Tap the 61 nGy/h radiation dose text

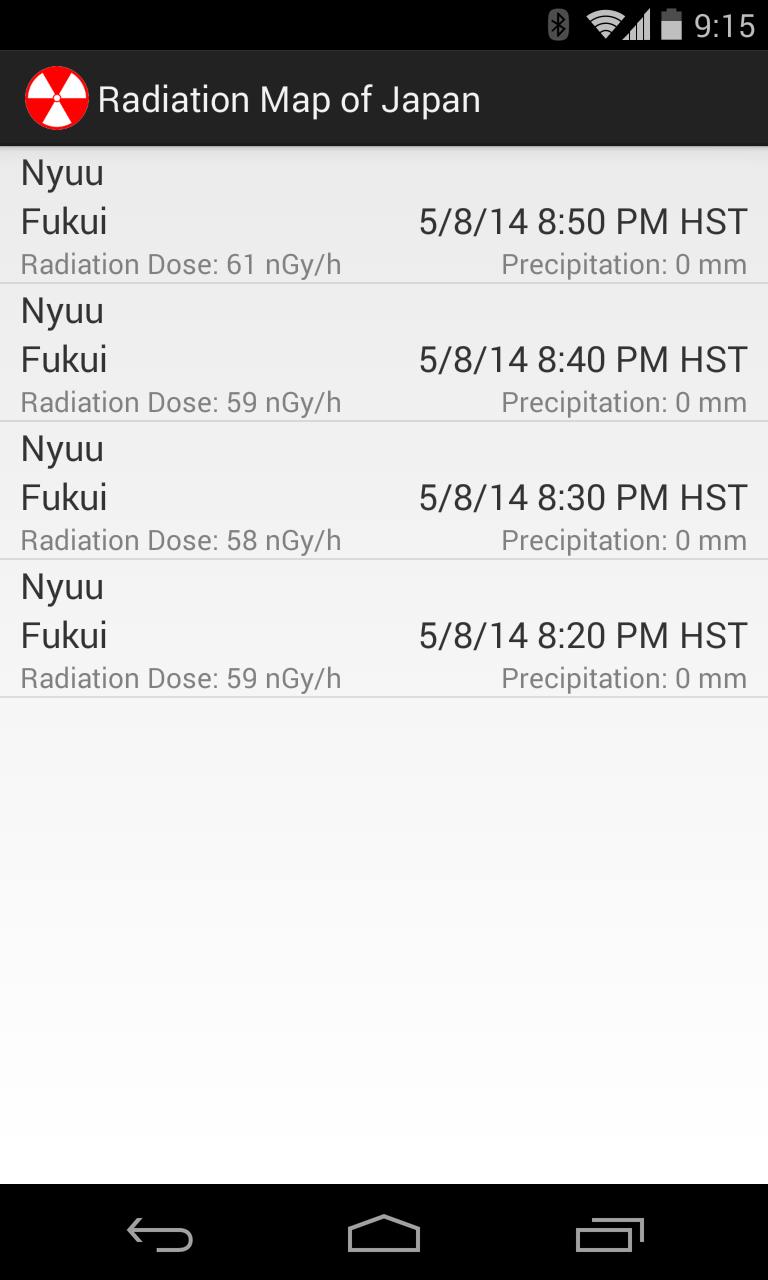181,264
